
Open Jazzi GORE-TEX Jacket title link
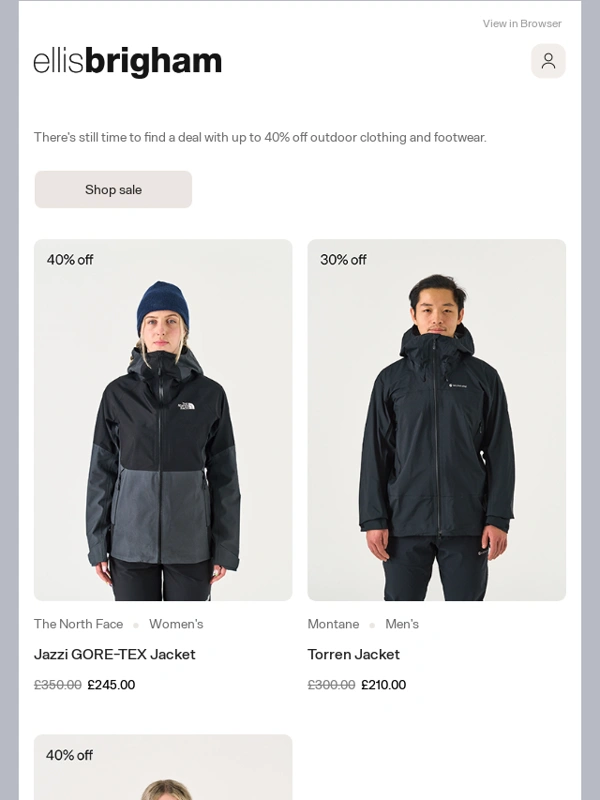[115, 654]
